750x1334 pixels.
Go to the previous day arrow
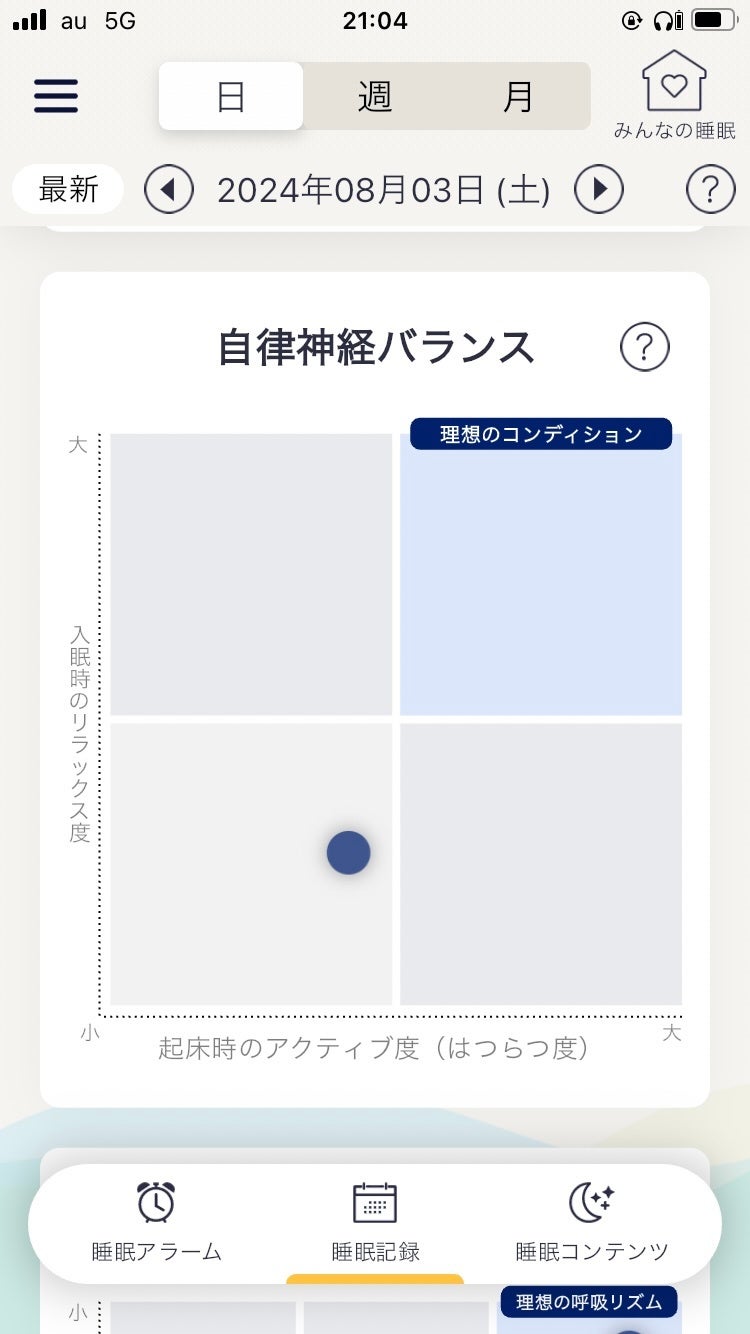168,189
